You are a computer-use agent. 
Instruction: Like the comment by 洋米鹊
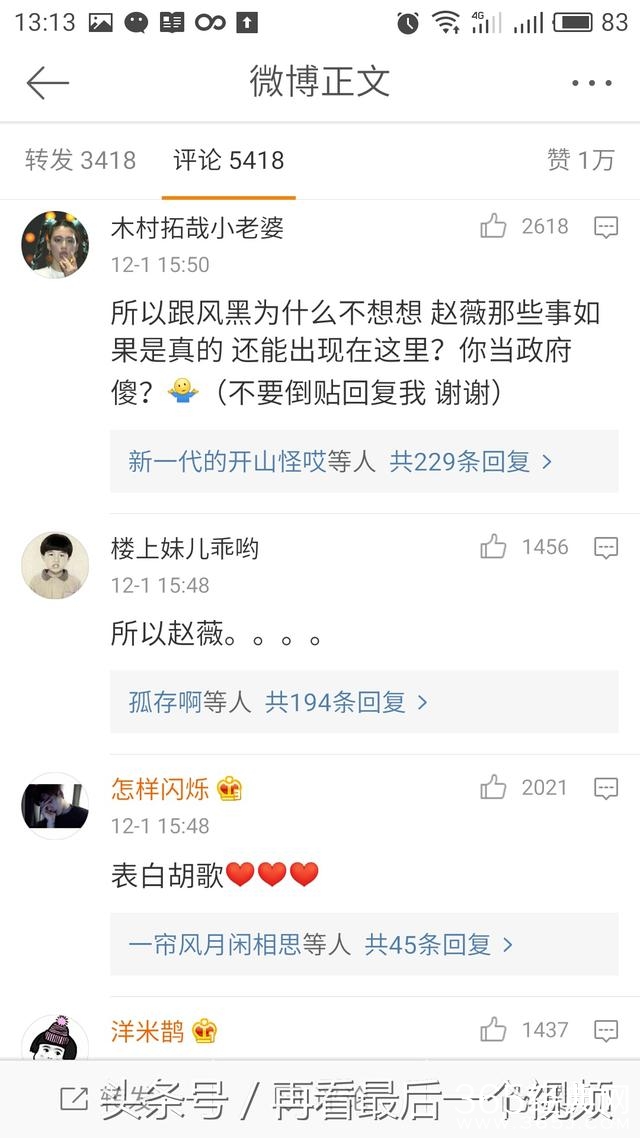(x=494, y=1030)
